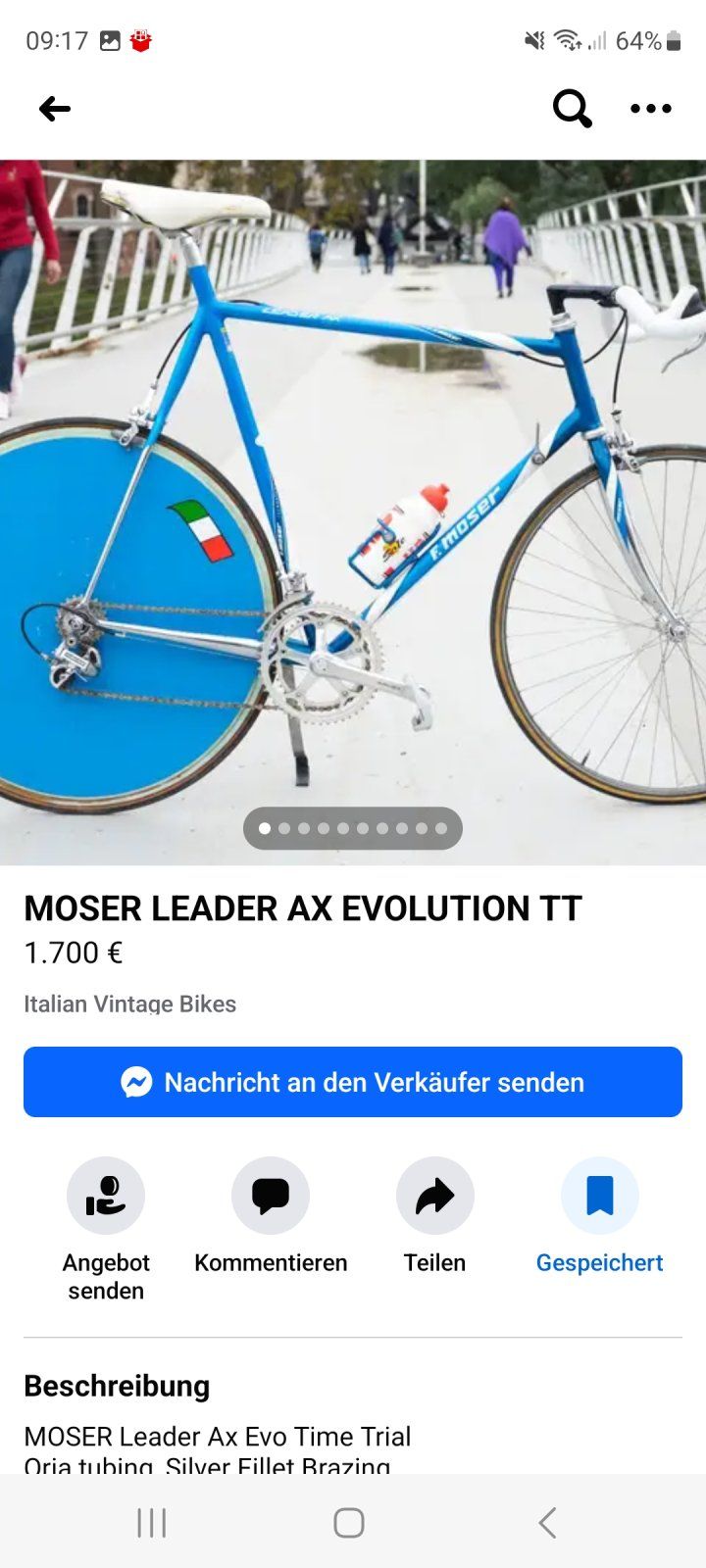Open recent apps from navigation bar
Viewport: 706px width, 1568px height.
(152, 1523)
